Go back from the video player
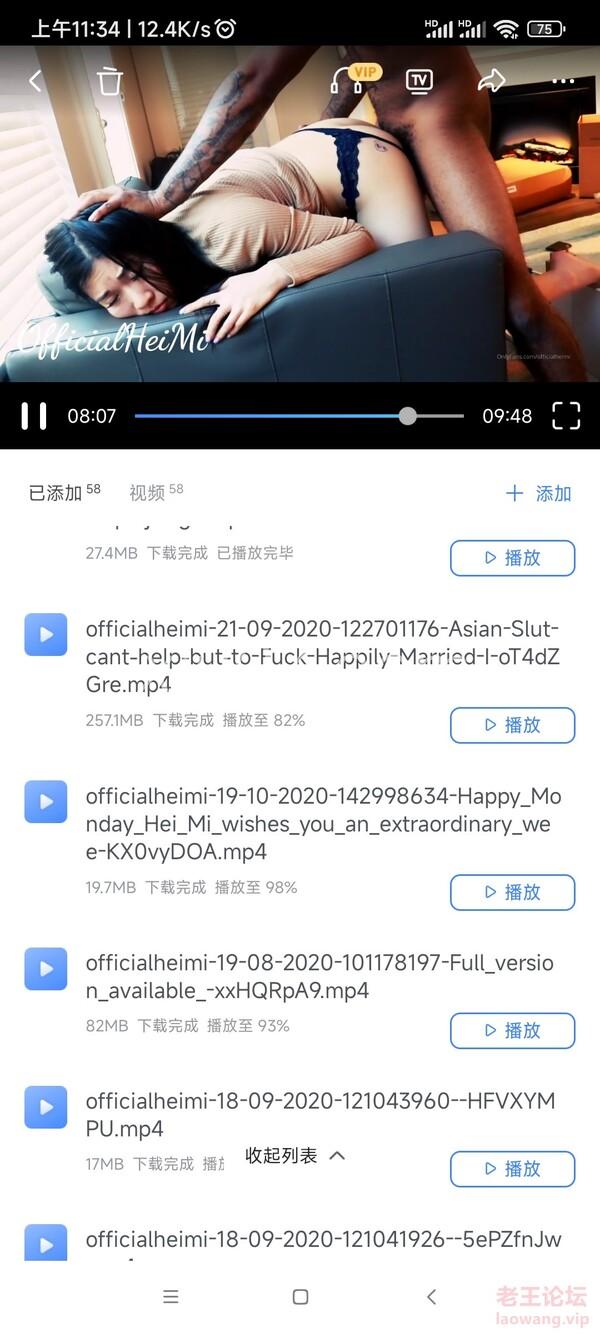600x1333 pixels. click(36, 81)
